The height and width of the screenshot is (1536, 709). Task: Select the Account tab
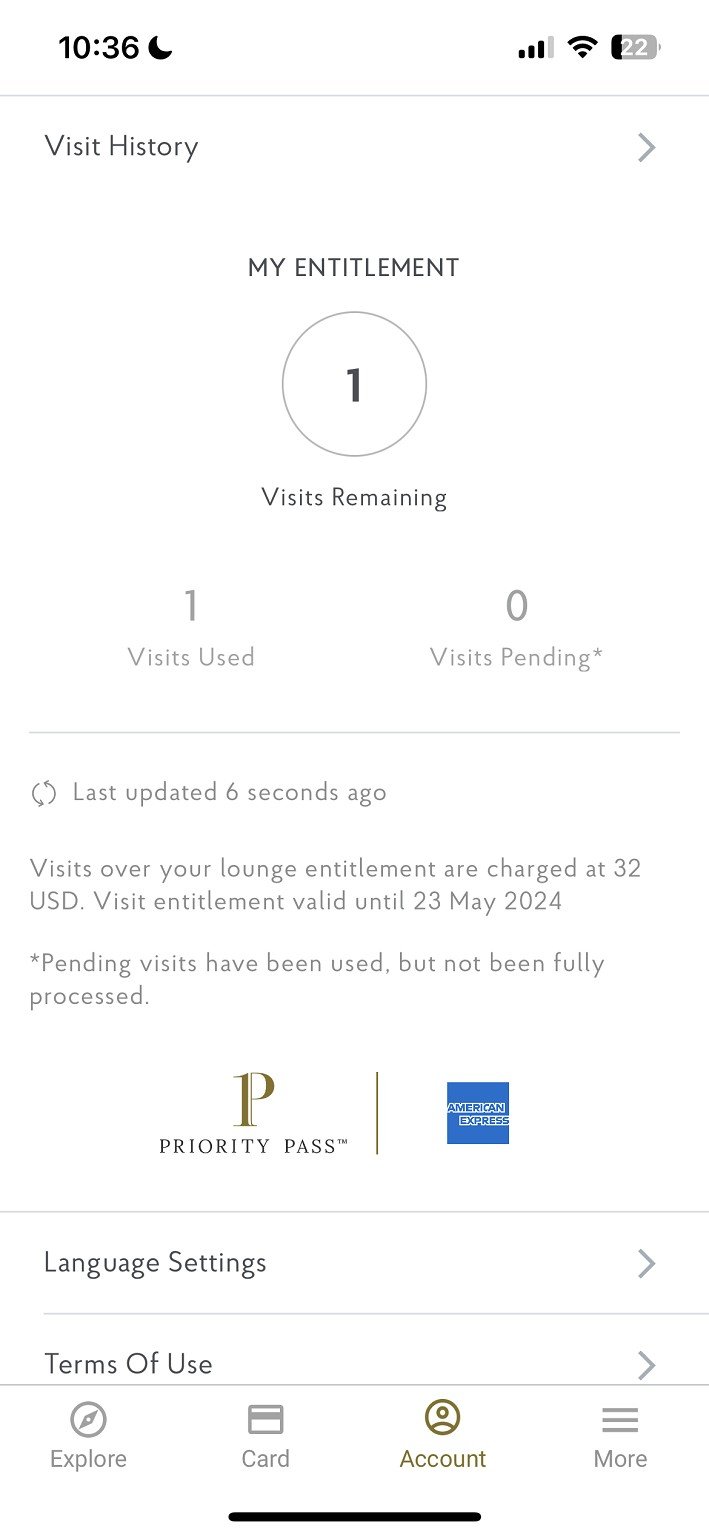pyautogui.click(x=442, y=1436)
